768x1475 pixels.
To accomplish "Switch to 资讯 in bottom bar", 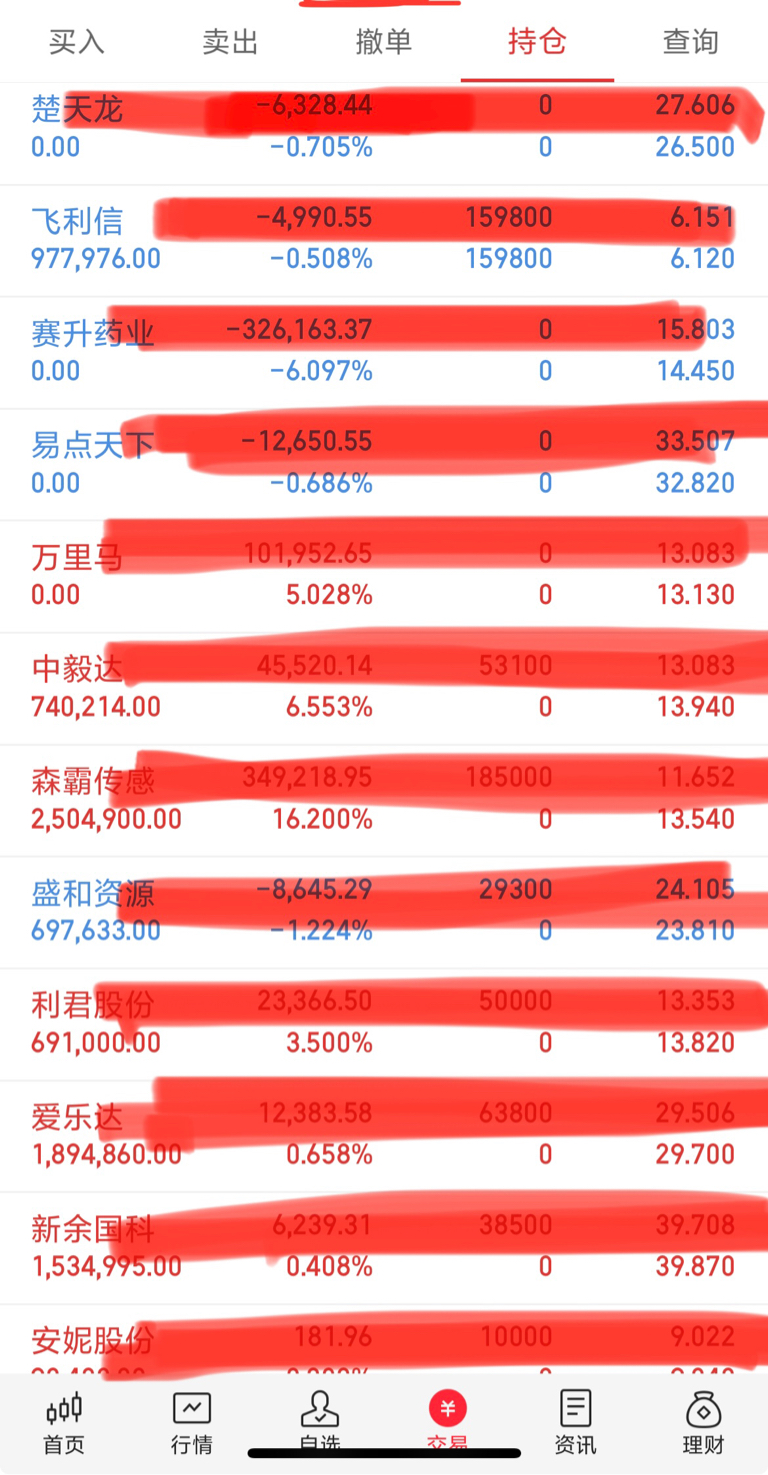I will [575, 1424].
